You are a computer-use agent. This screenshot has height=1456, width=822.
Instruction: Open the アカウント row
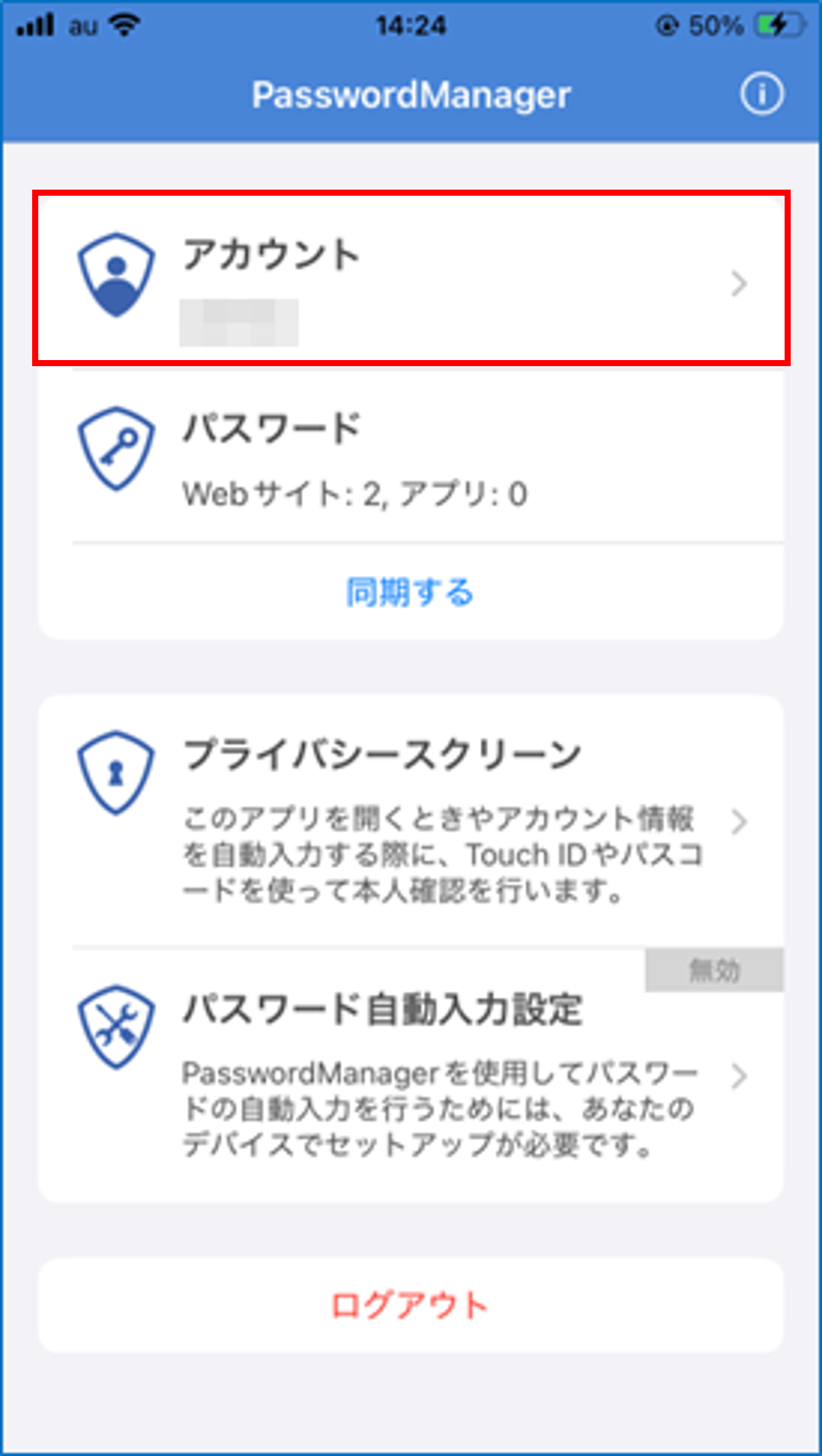(x=411, y=278)
